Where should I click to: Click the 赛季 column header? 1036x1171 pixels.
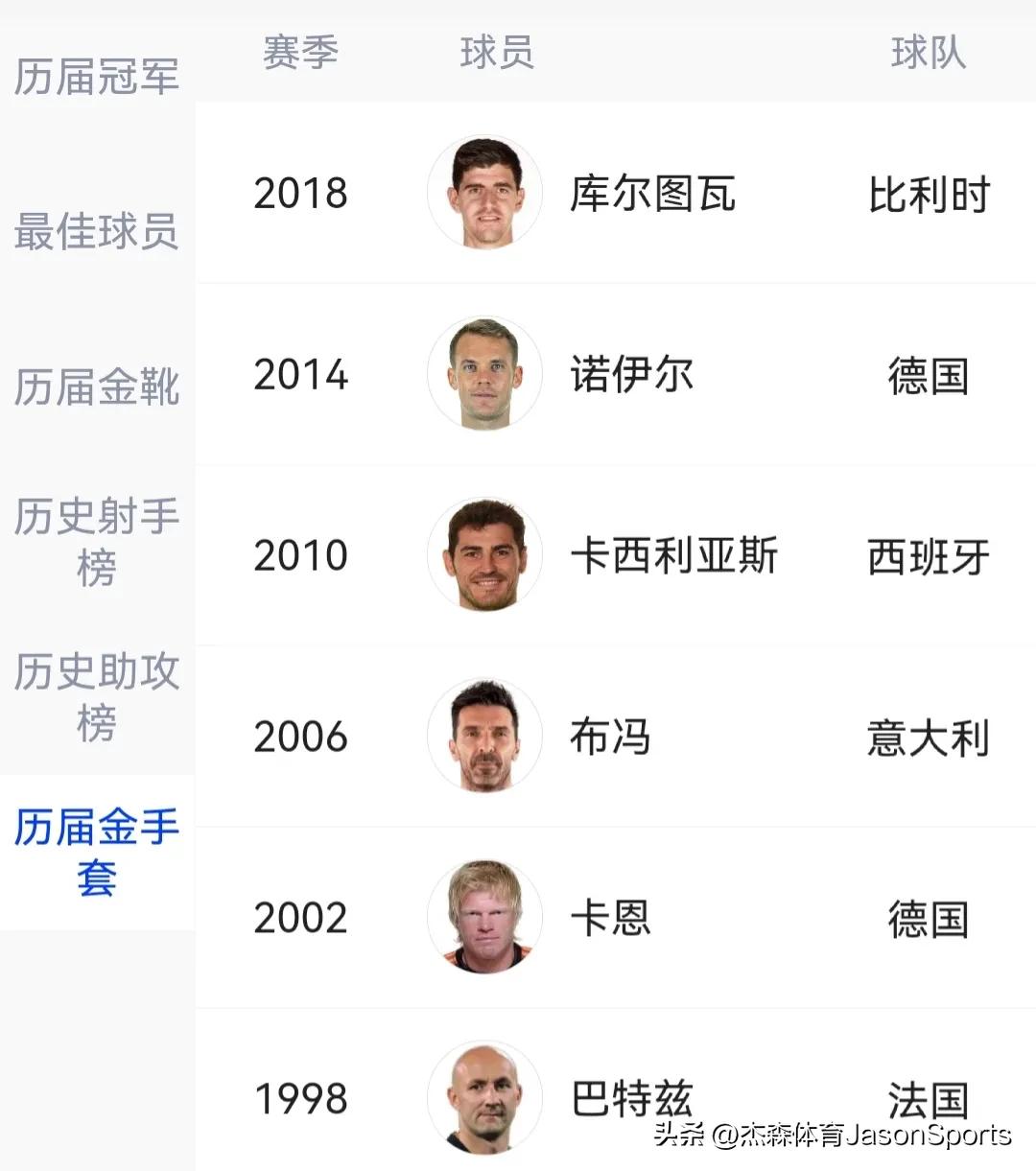[299, 53]
